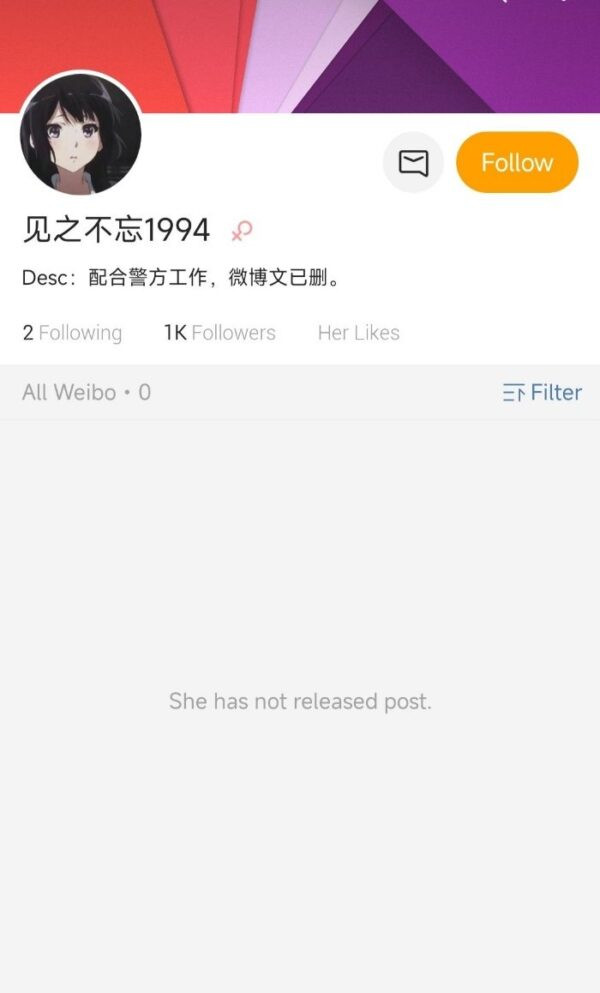Open the profile avatar picture
Viewport: 600px width, 993px height.
pyautogui.click(x=80, y=134)
